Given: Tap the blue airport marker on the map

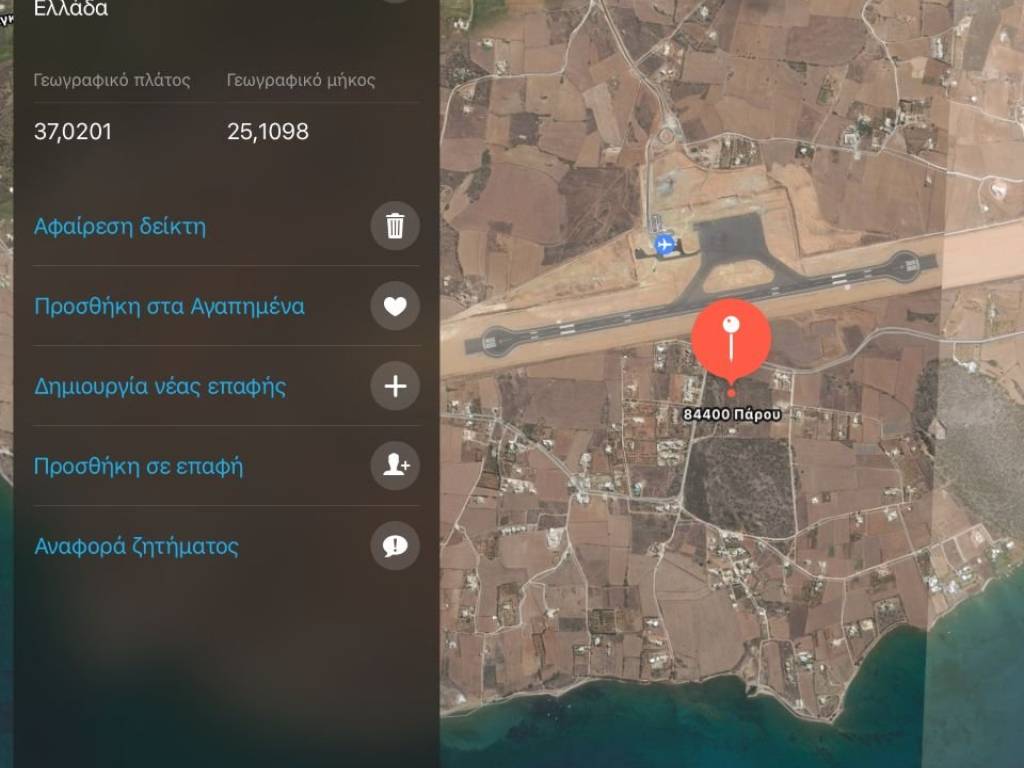Looking at the screenshot, I should pyautogui.click(x=663, y=244).
